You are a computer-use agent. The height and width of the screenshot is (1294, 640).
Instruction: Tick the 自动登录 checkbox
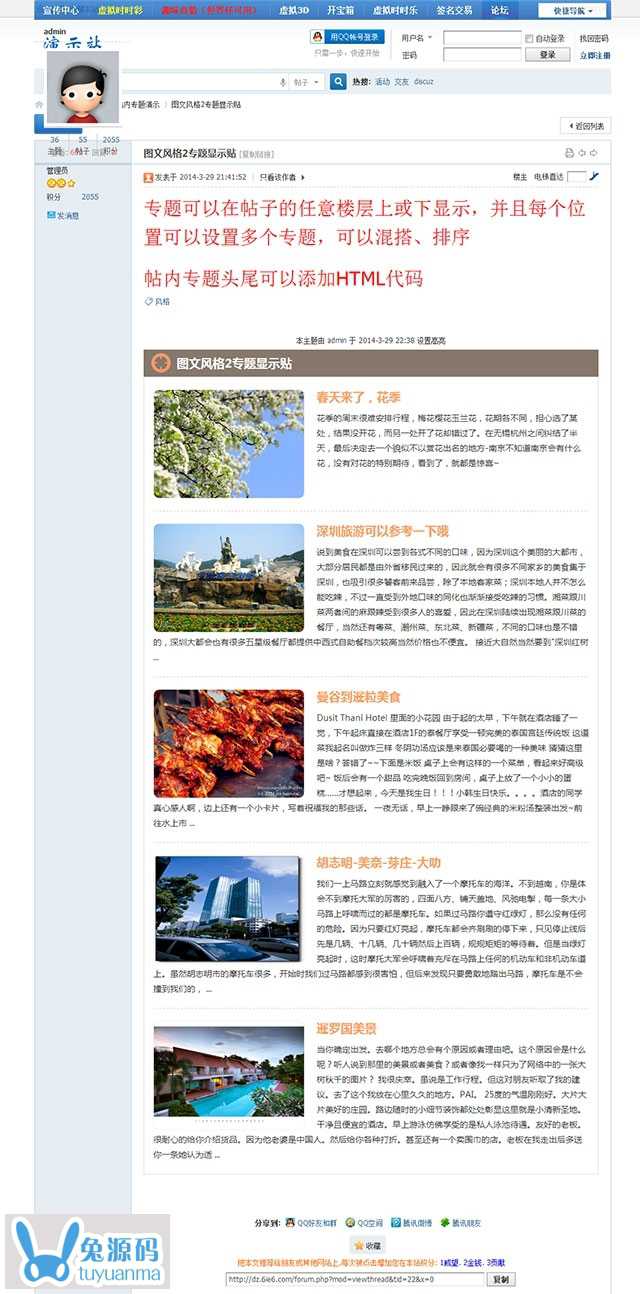[x=530, y=38]
